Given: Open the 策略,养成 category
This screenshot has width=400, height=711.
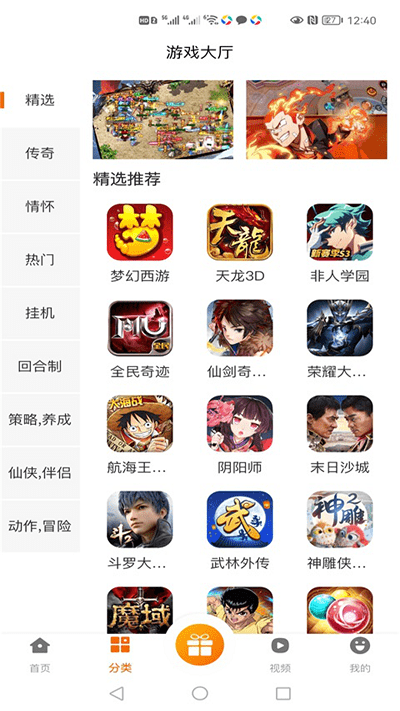Looking at the screenshot, I should pos(40,420).
